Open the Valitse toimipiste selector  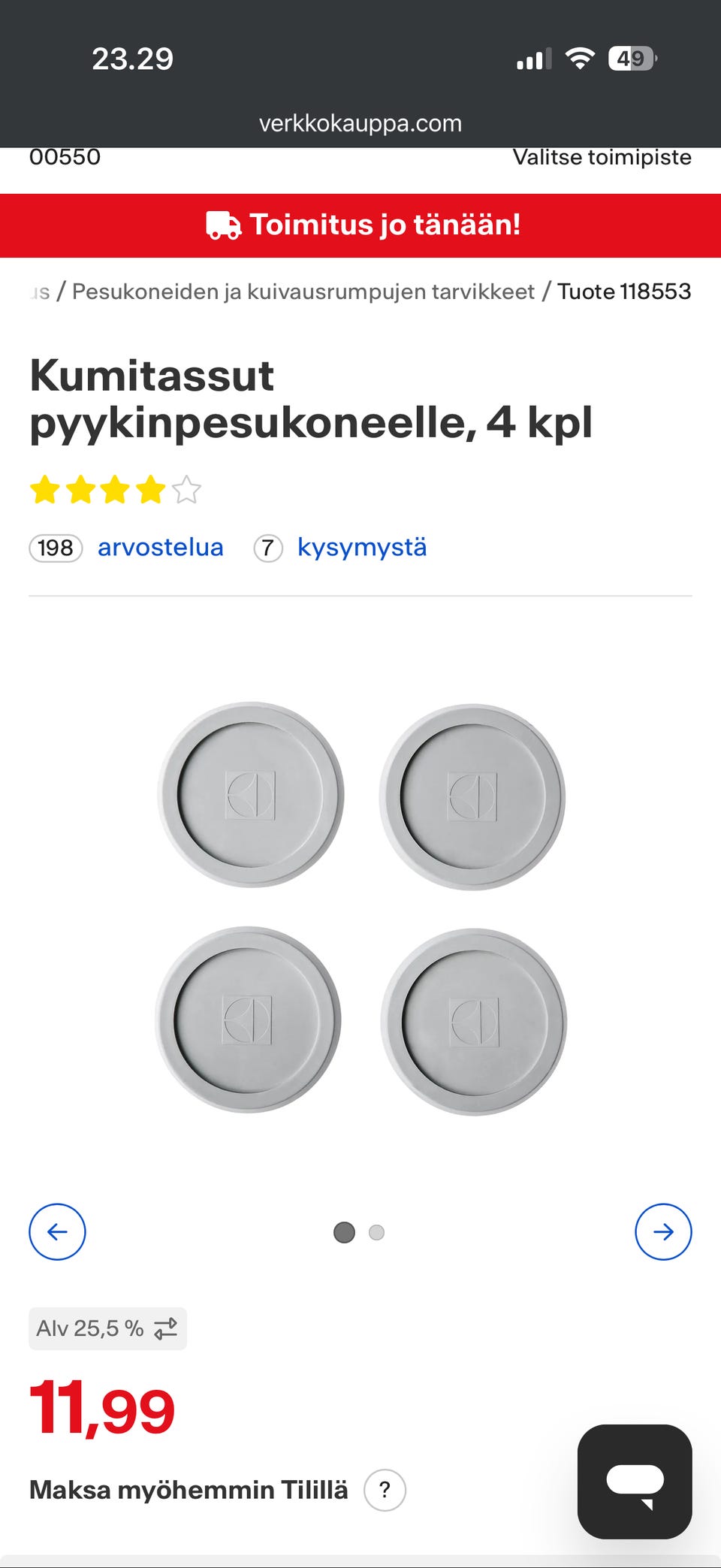(602, 158)
